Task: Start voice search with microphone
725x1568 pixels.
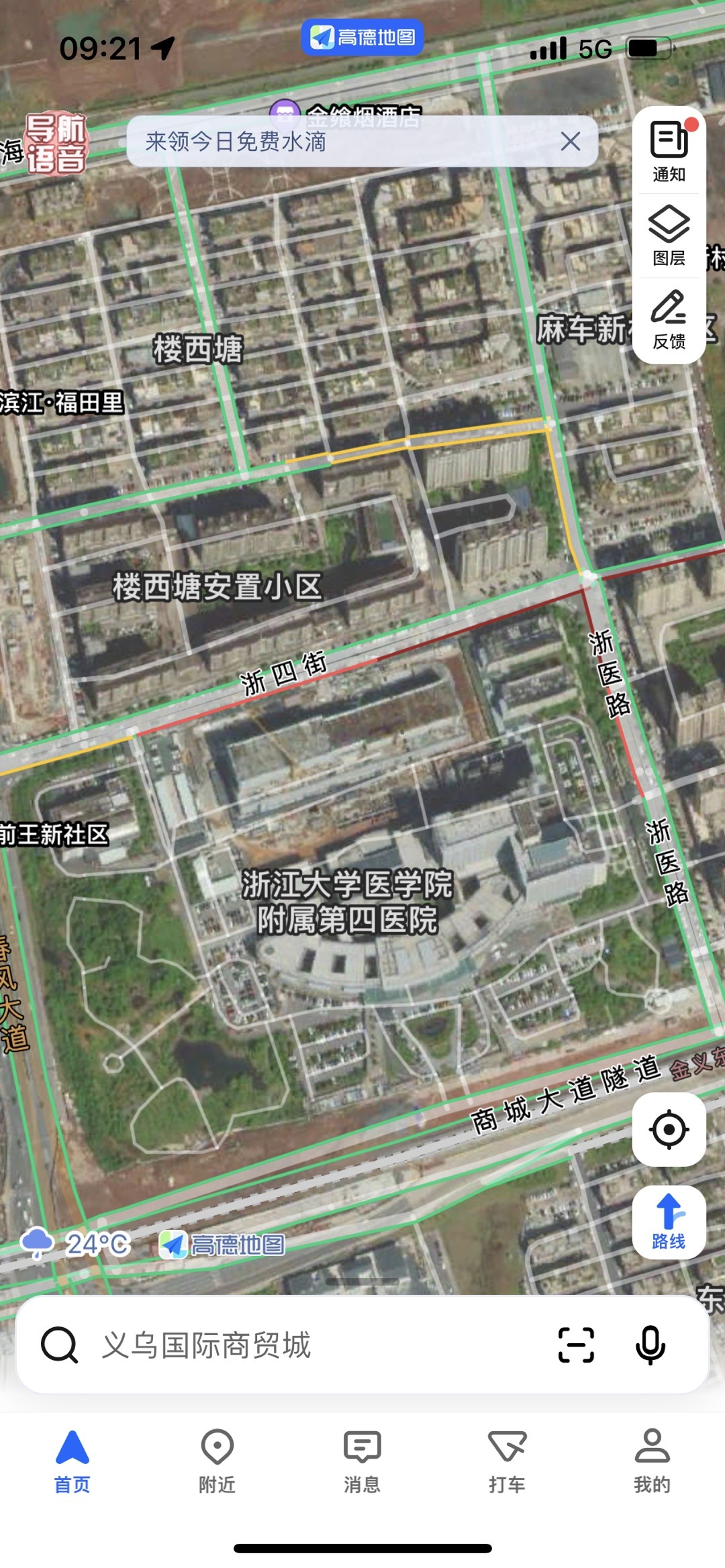Action: (650, 1345)
